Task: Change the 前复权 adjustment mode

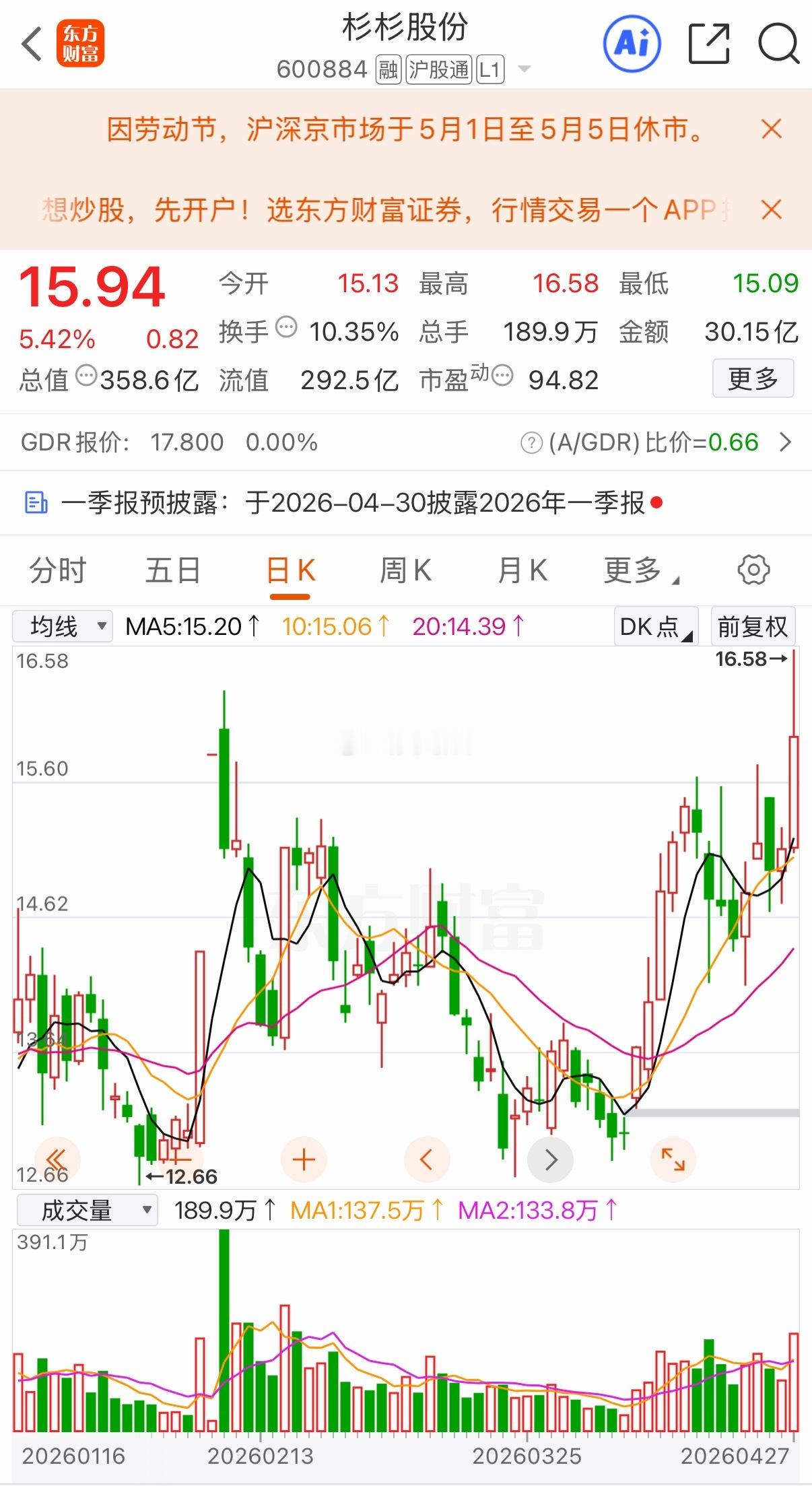Action: [753, 627]
